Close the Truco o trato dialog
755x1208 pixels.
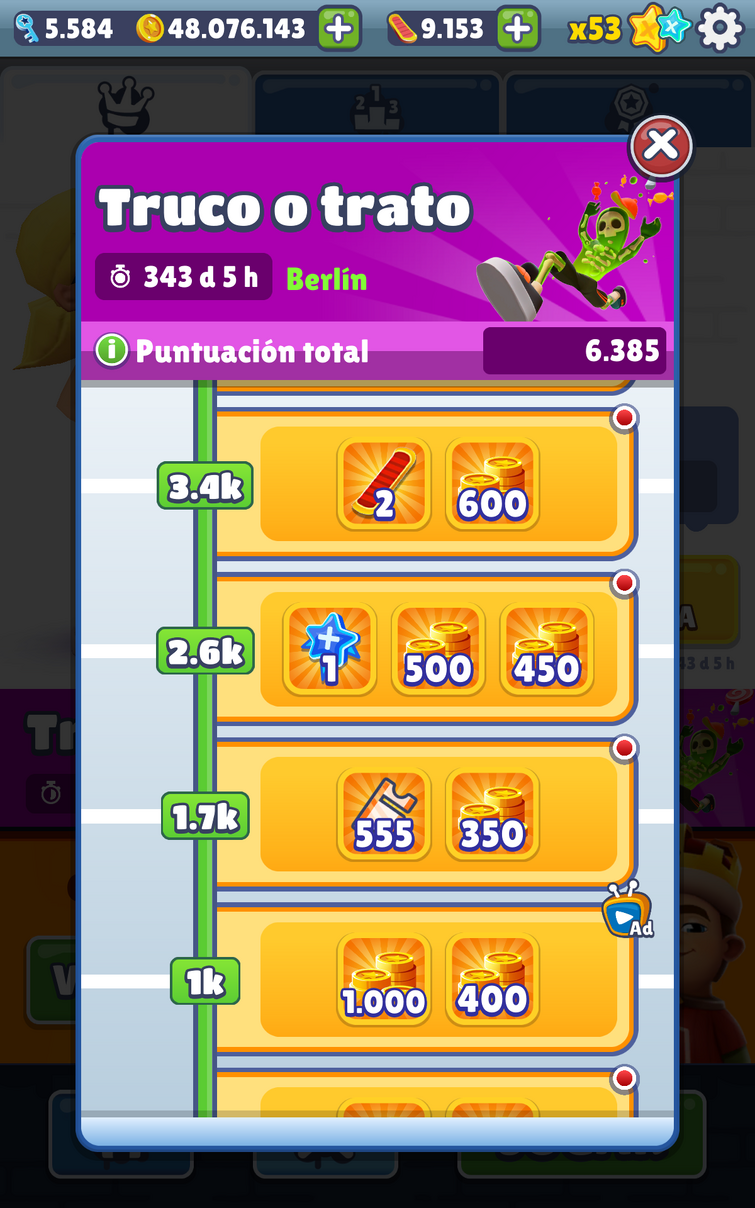660,147
